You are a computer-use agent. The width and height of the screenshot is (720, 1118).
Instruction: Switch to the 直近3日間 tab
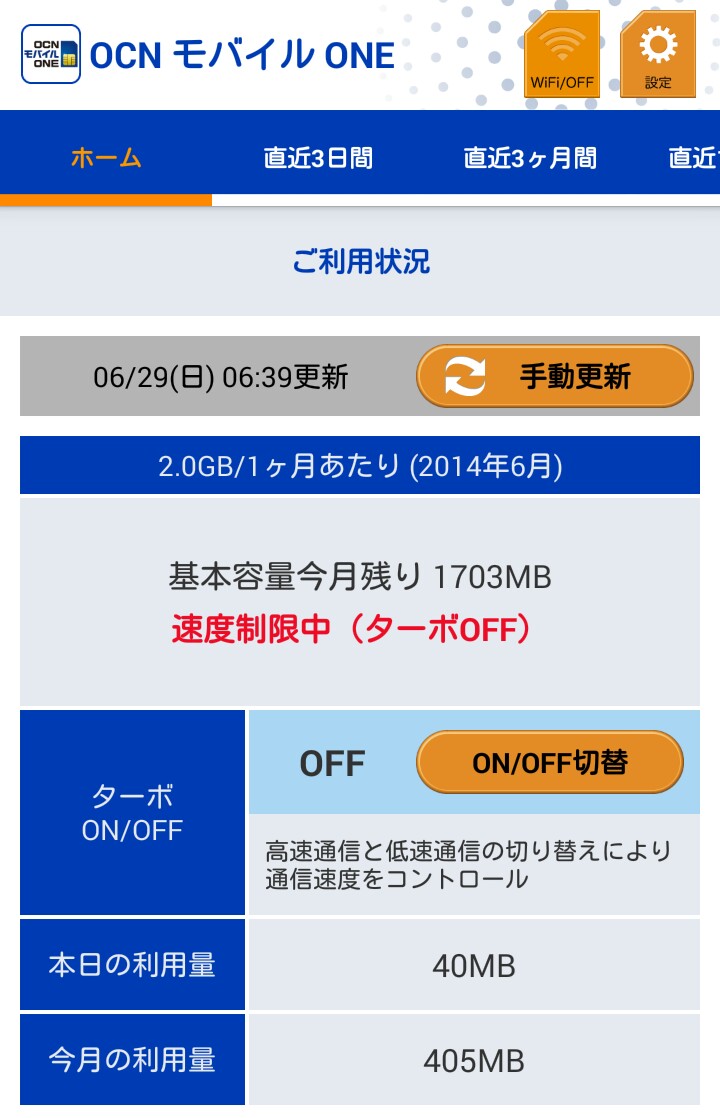pyautogui.click(x=318, y=158)
